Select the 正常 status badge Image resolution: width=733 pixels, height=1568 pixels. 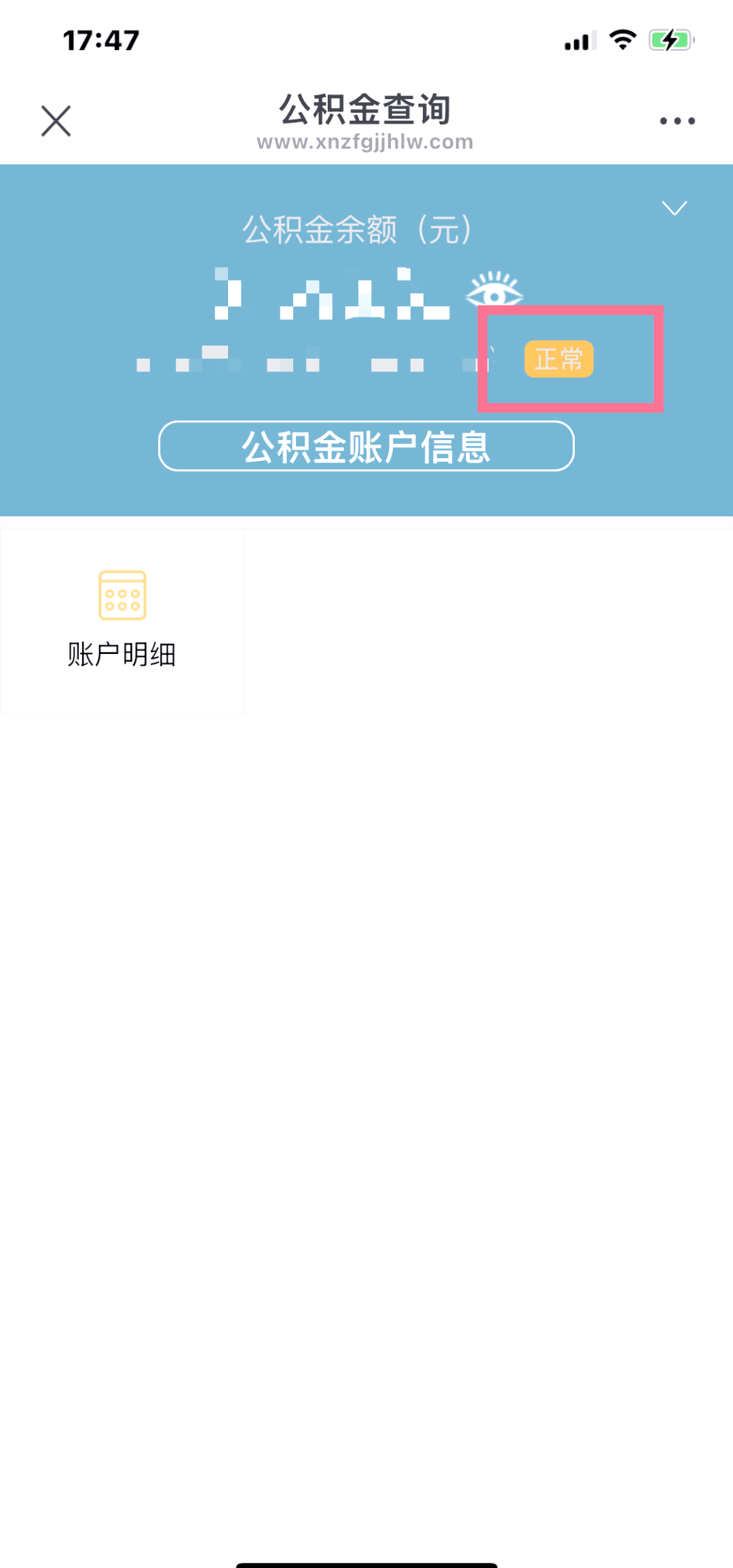559,360
